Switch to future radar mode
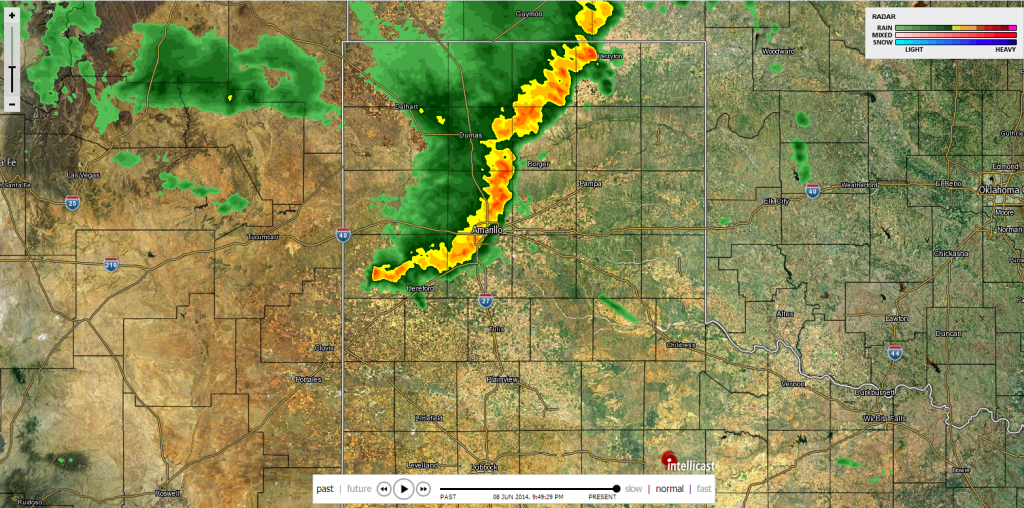Screen dimensions: 1024x508 point(358,489)
